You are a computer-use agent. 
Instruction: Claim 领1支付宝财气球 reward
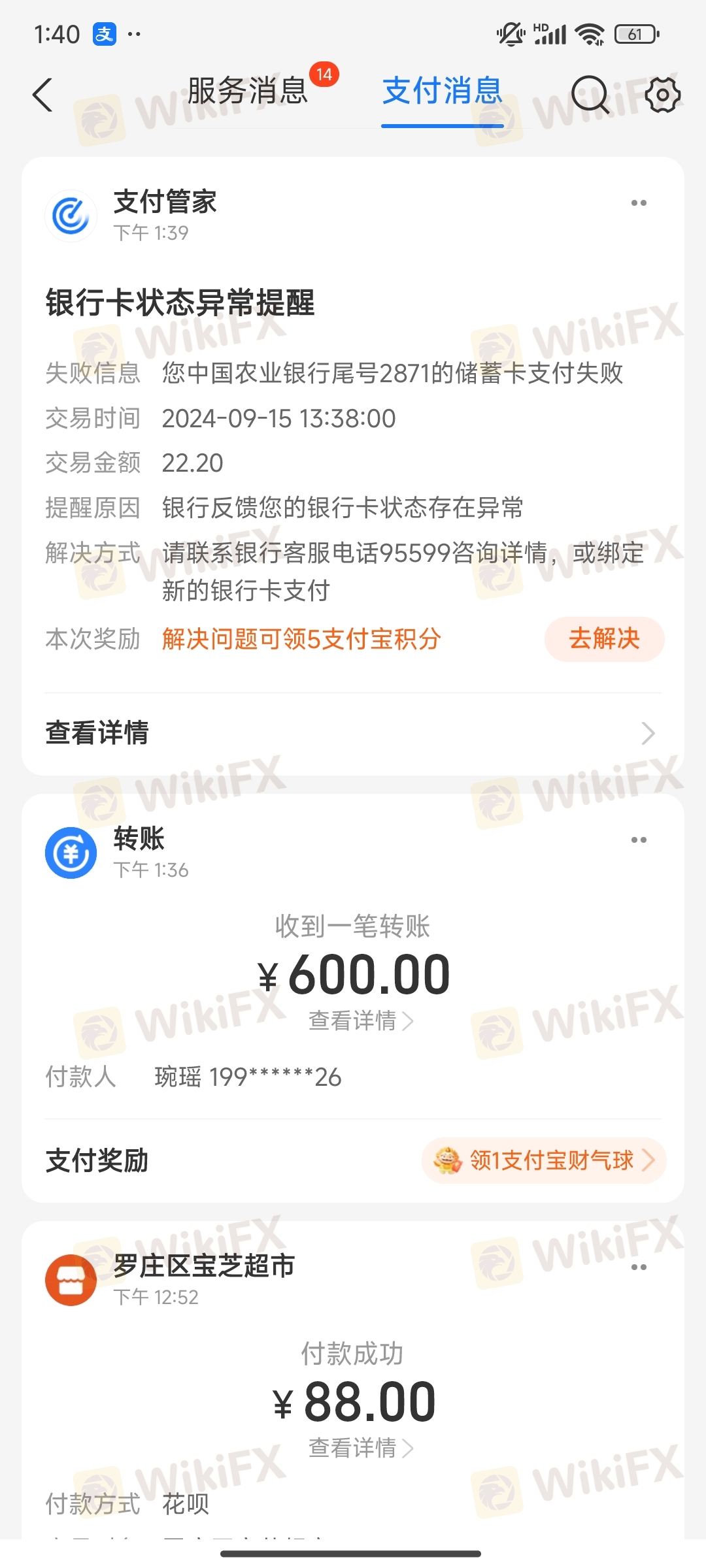coord(544,1161)
